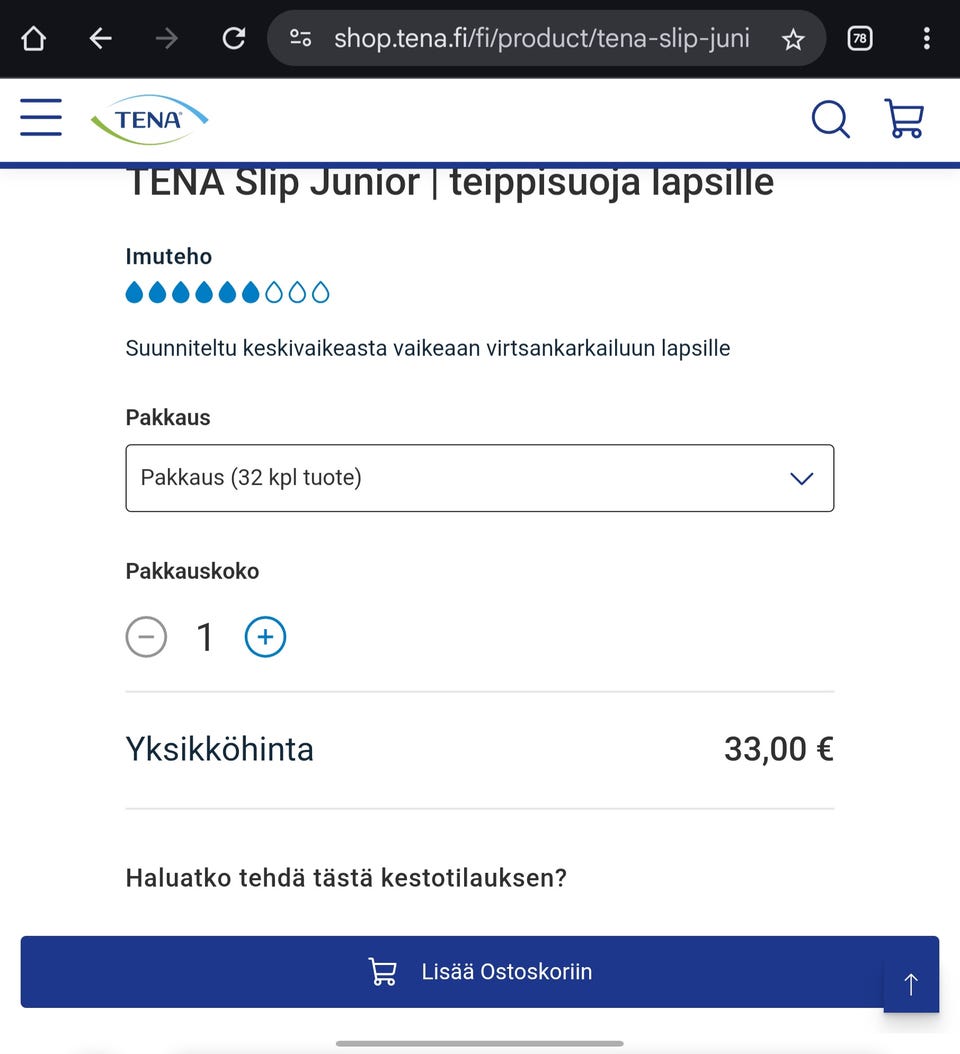Decrease quantity with the minus button

click(x=146, y=637)
